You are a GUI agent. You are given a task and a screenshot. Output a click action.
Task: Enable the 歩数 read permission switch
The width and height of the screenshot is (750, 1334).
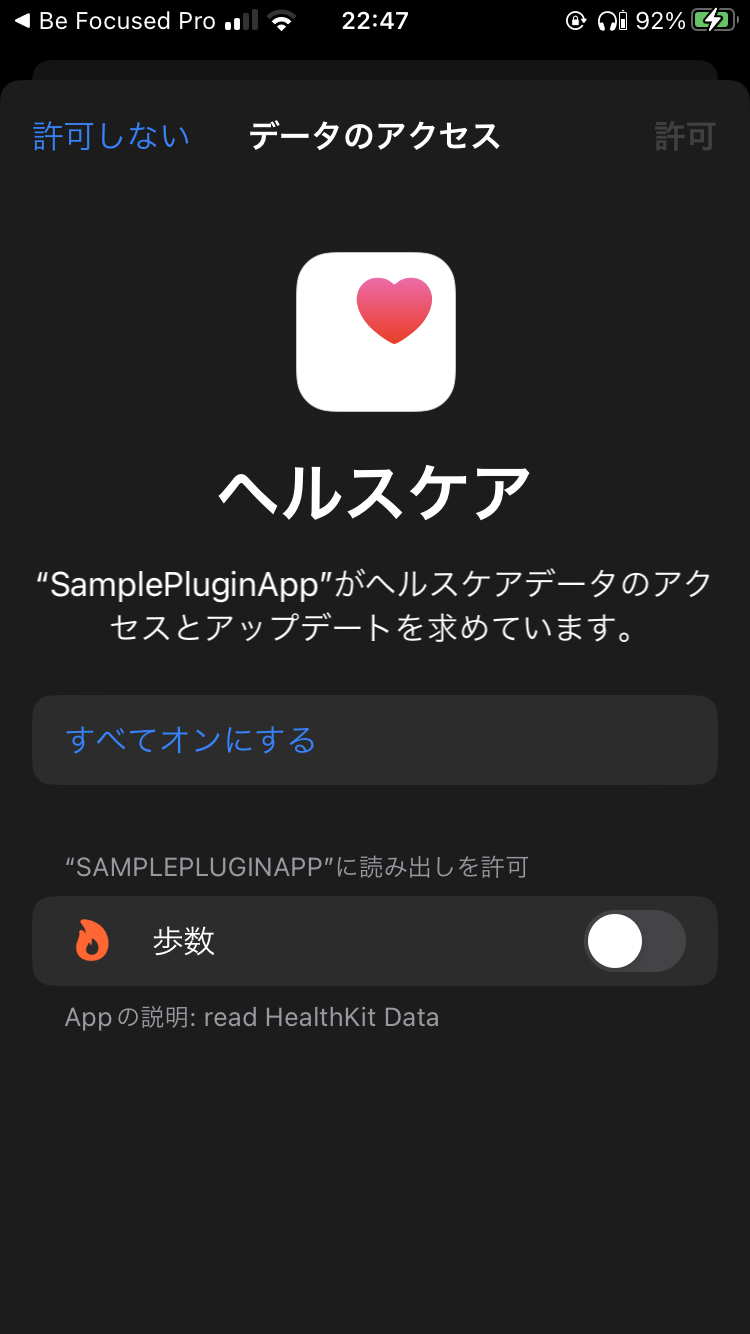[x=634, y=940]
